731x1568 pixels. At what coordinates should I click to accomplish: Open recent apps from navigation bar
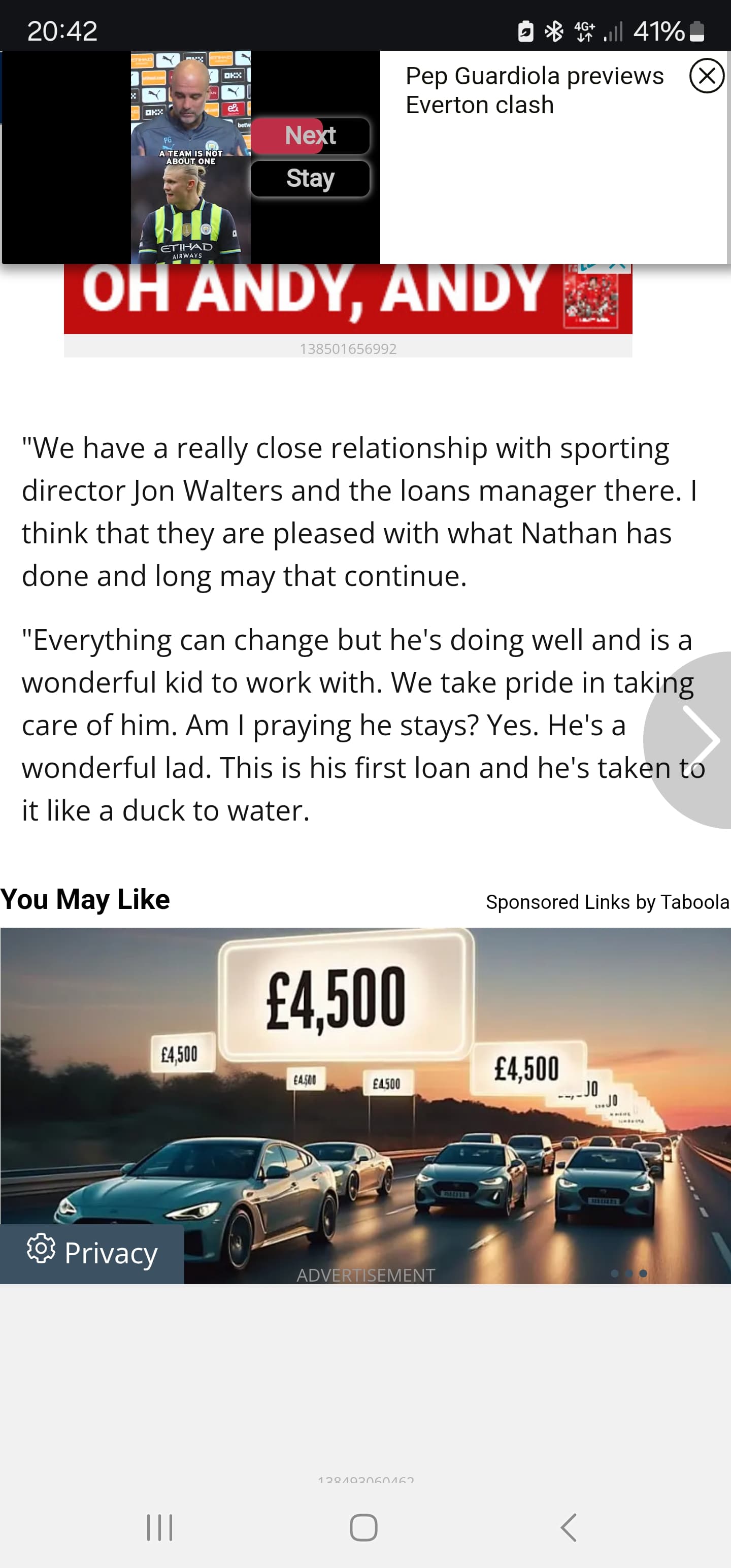click(159, 1527)
